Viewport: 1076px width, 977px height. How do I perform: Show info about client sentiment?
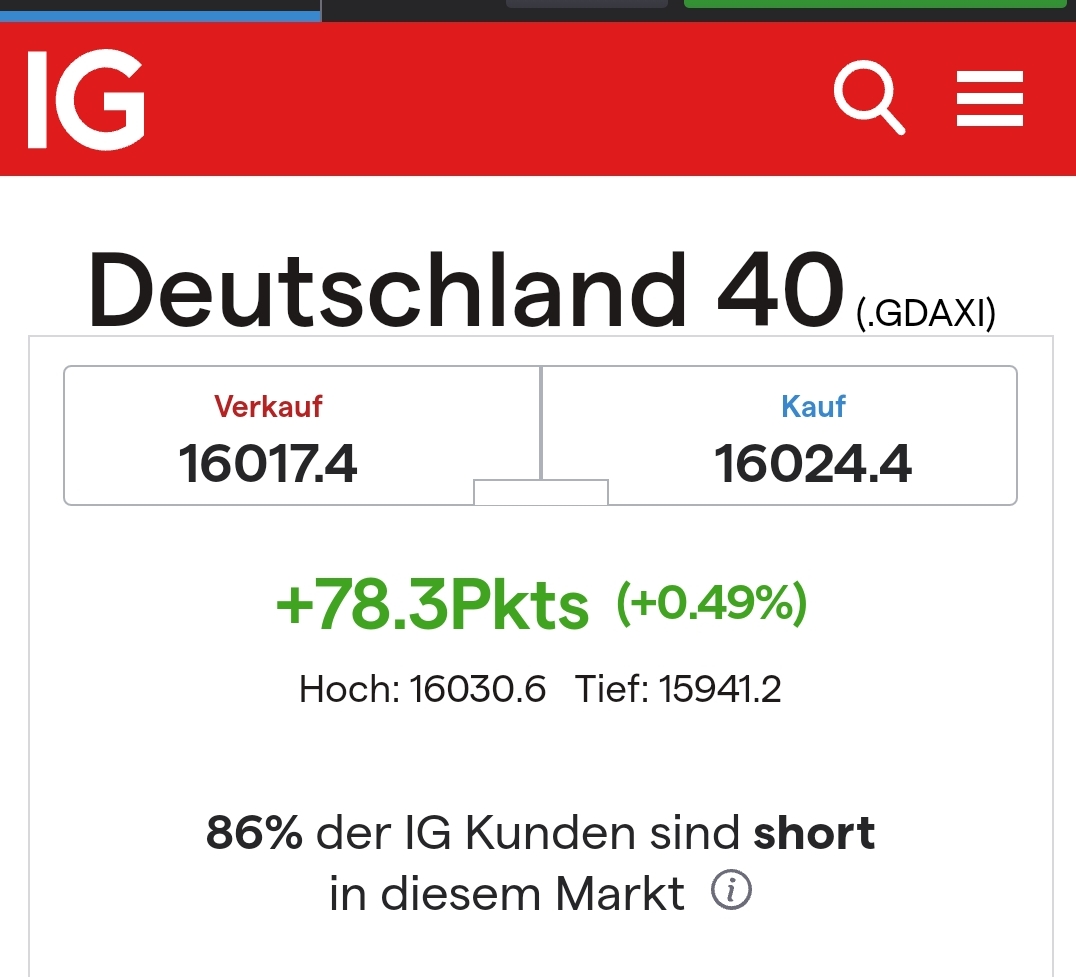tap(731, 890)
